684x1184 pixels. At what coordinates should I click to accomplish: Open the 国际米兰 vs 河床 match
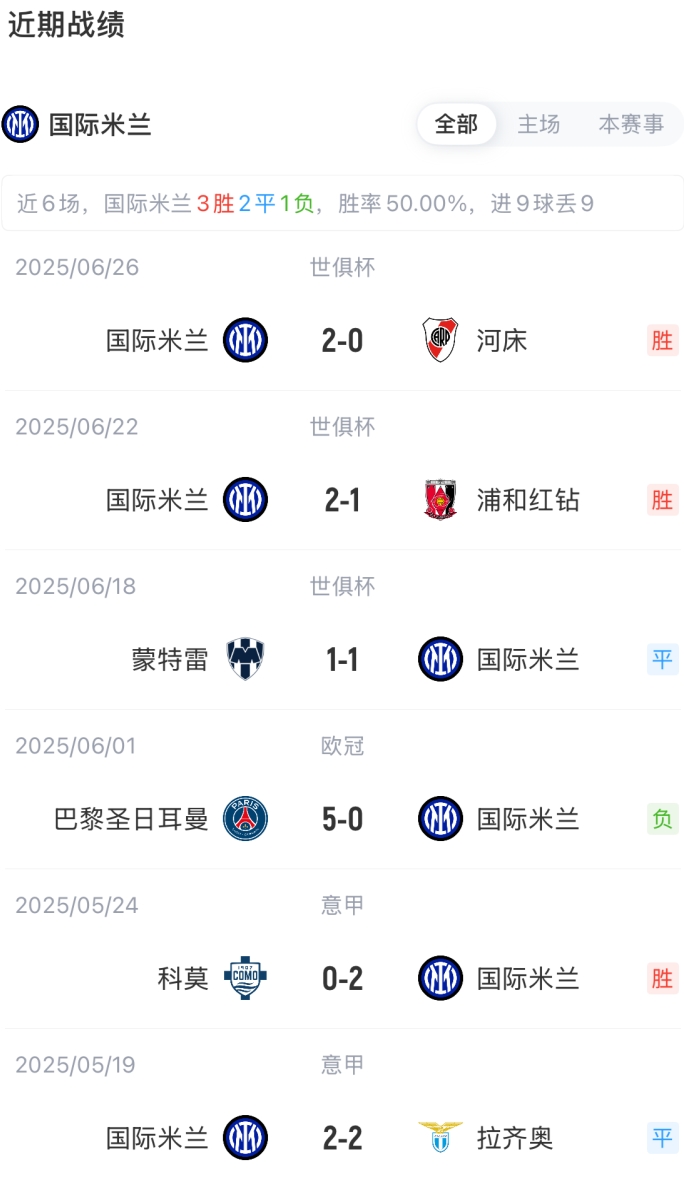pos(342,341)
